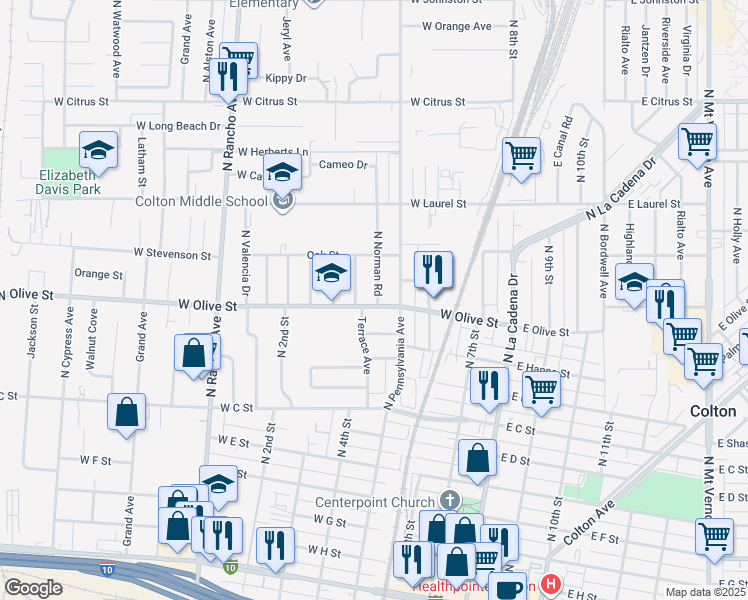Select the cart marker on E Hanna St
This screenshot has width=748, height=600.
point(541,387)
